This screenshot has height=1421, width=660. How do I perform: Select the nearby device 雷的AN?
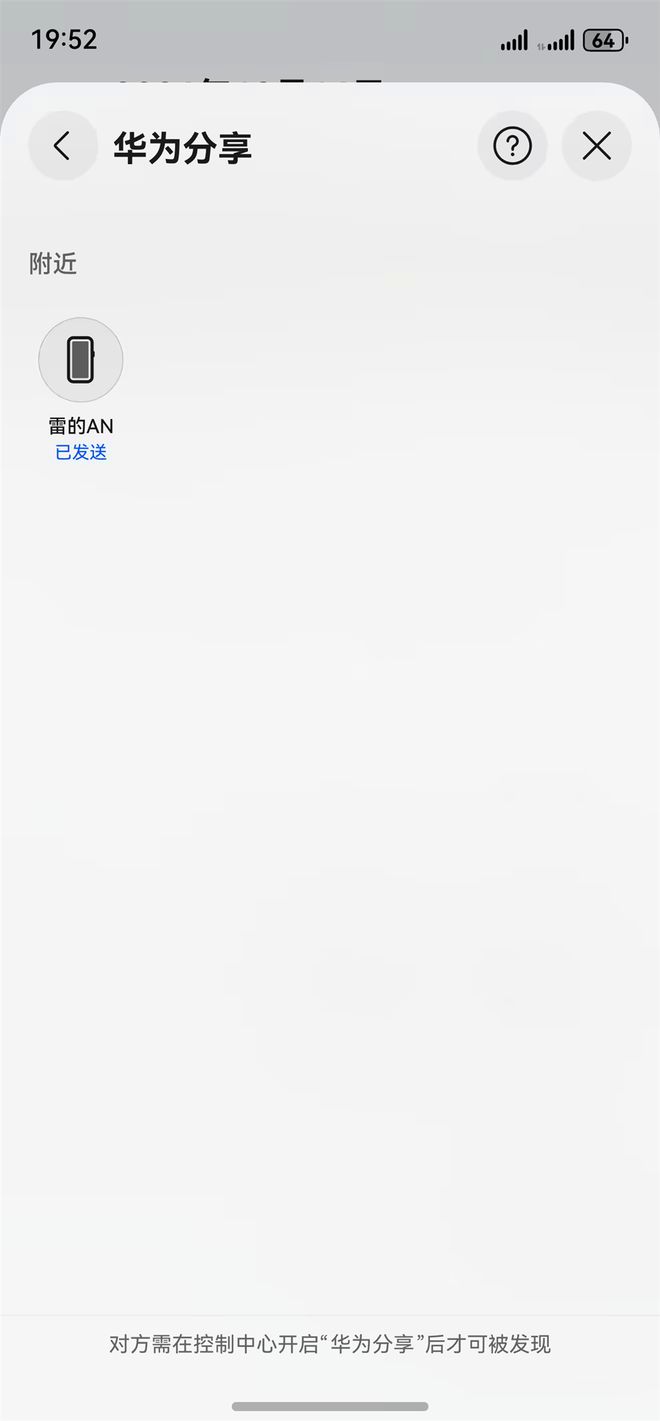(x=81, y=360)
